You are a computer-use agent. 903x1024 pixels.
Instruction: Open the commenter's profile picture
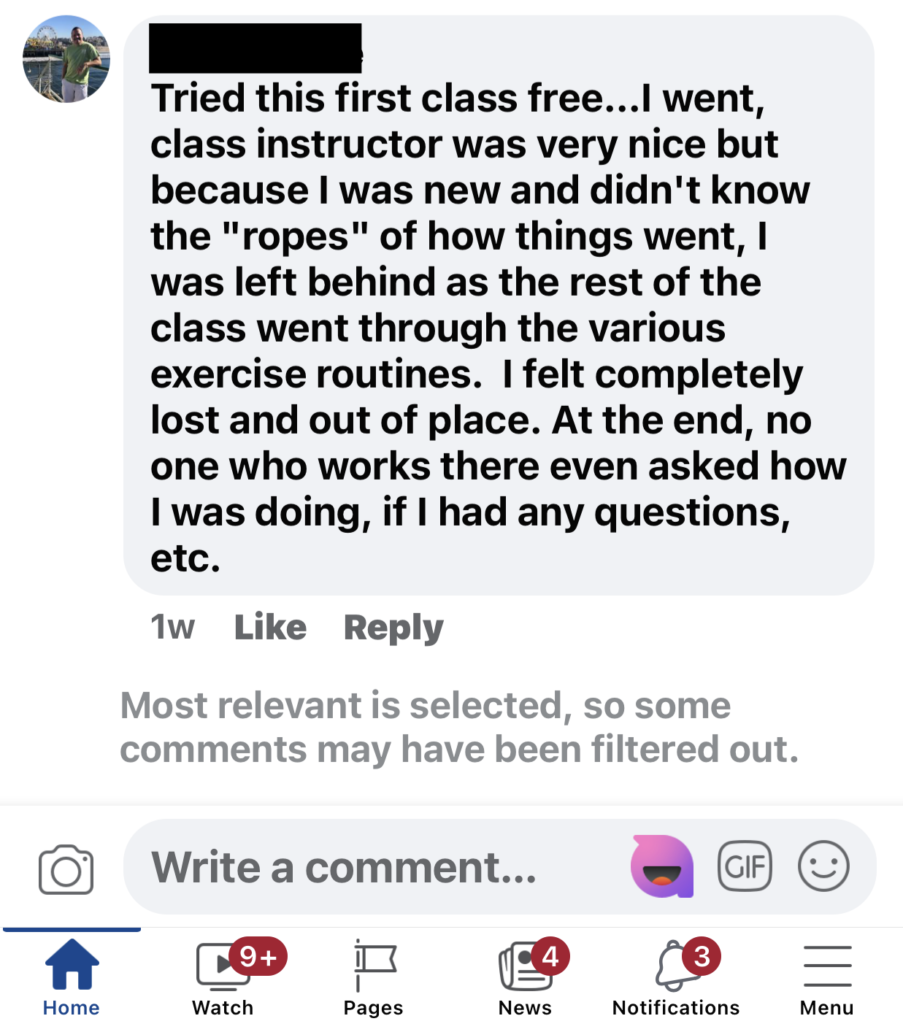click(66, 59)
